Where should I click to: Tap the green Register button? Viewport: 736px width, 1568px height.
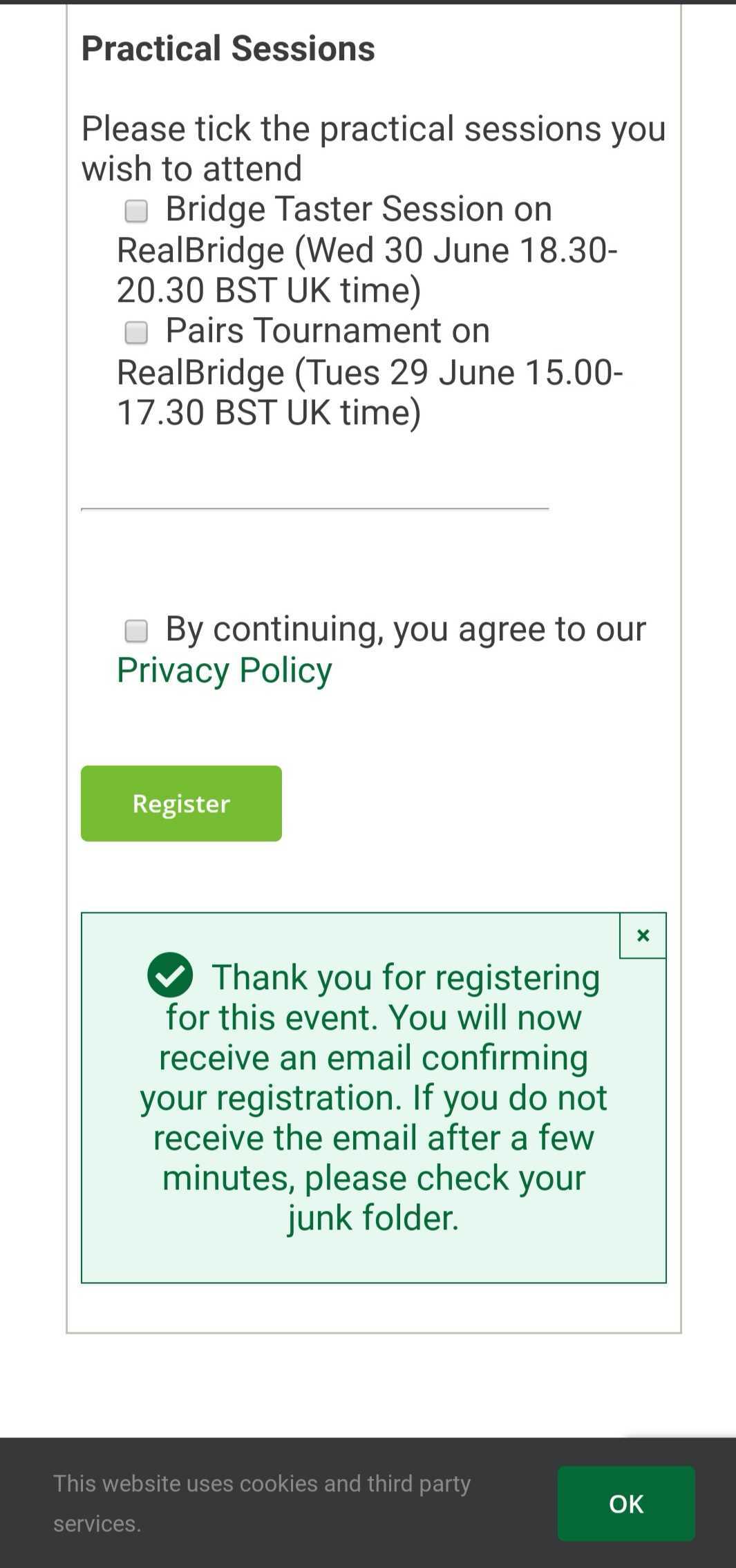181,803
